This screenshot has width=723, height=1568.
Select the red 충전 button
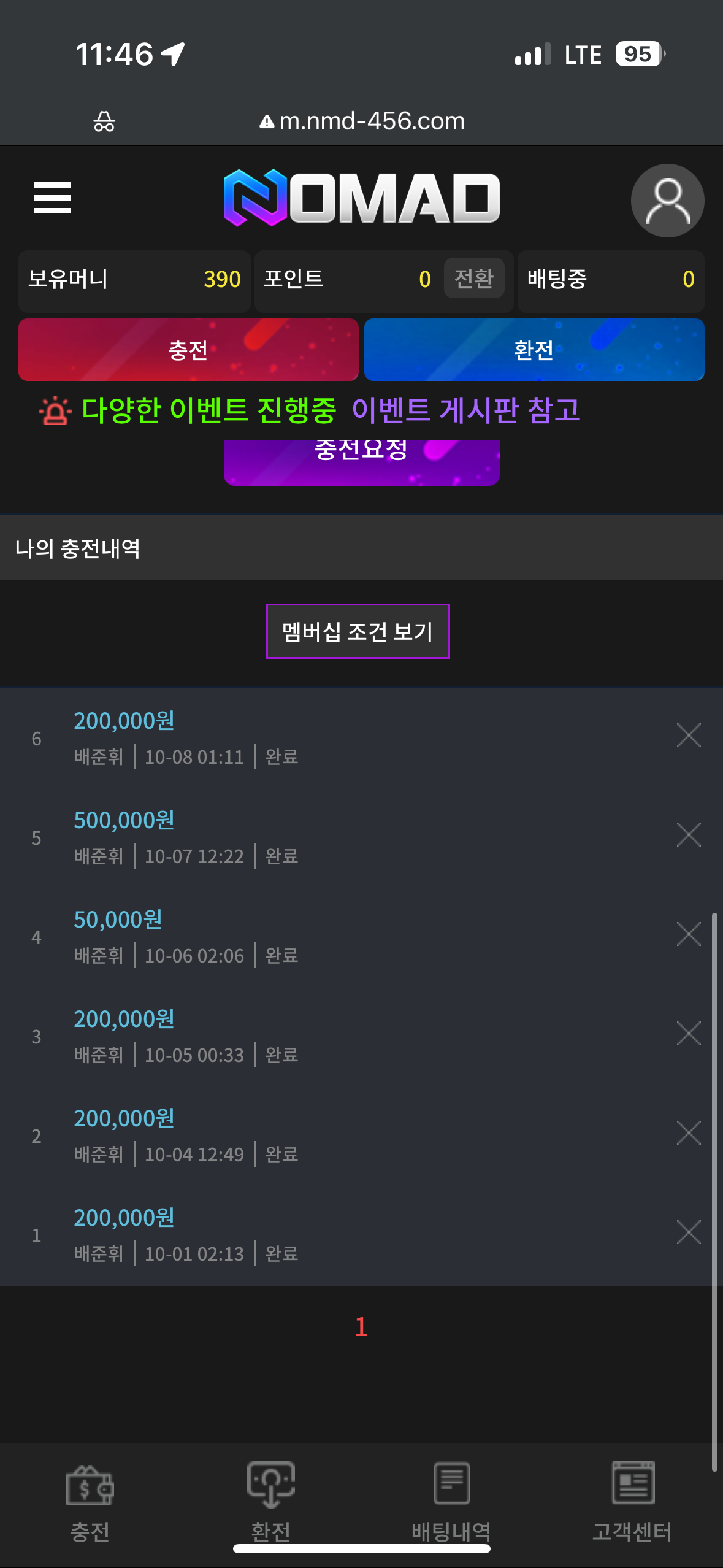(188, 350)
